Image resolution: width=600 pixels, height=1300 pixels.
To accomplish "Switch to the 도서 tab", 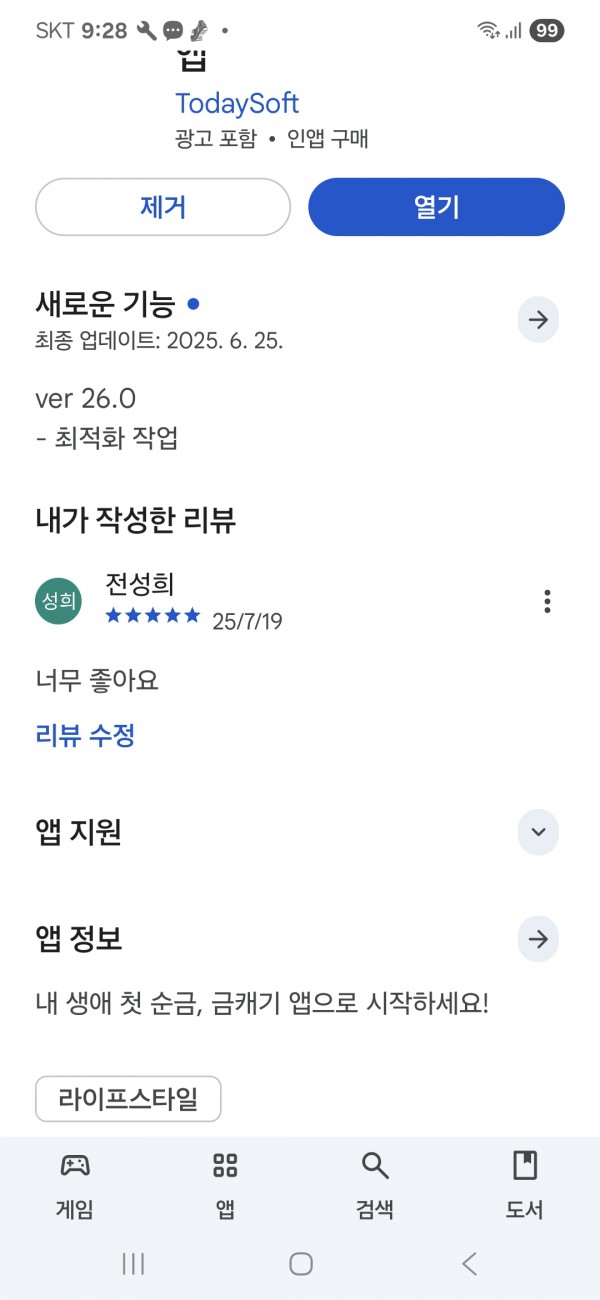I will [525, 1185].
